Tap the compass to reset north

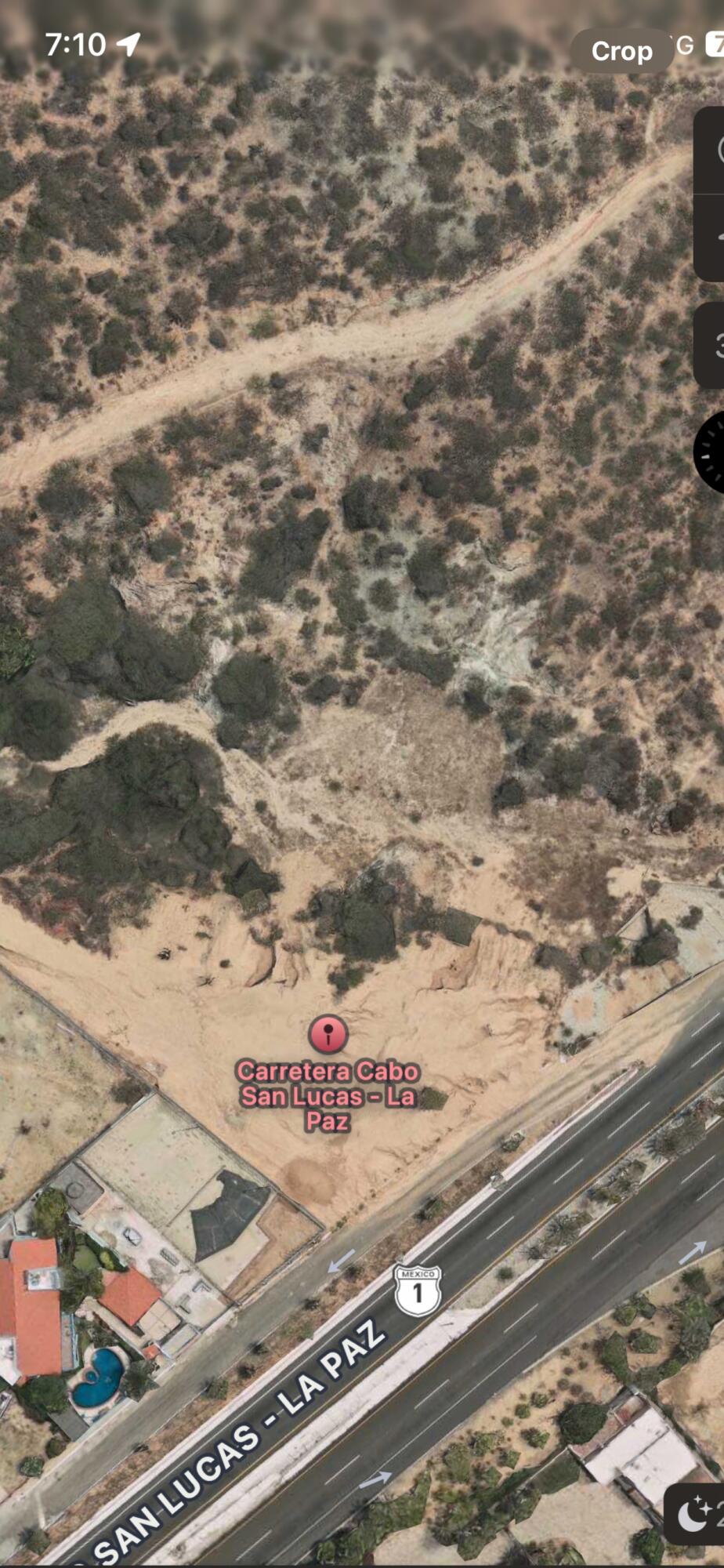[711, 452]
